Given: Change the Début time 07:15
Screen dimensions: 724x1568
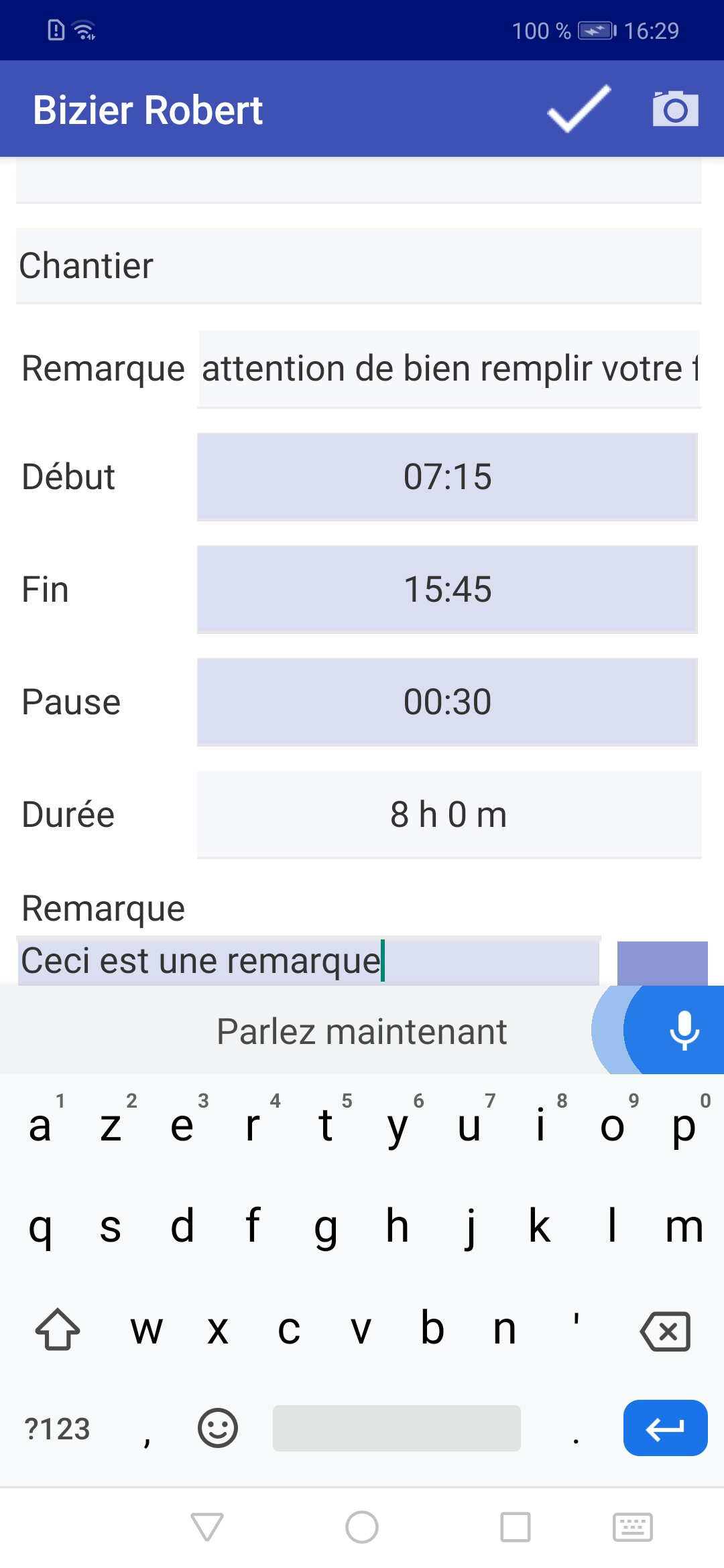Looking at the screenshot, I should coord(447,477).
